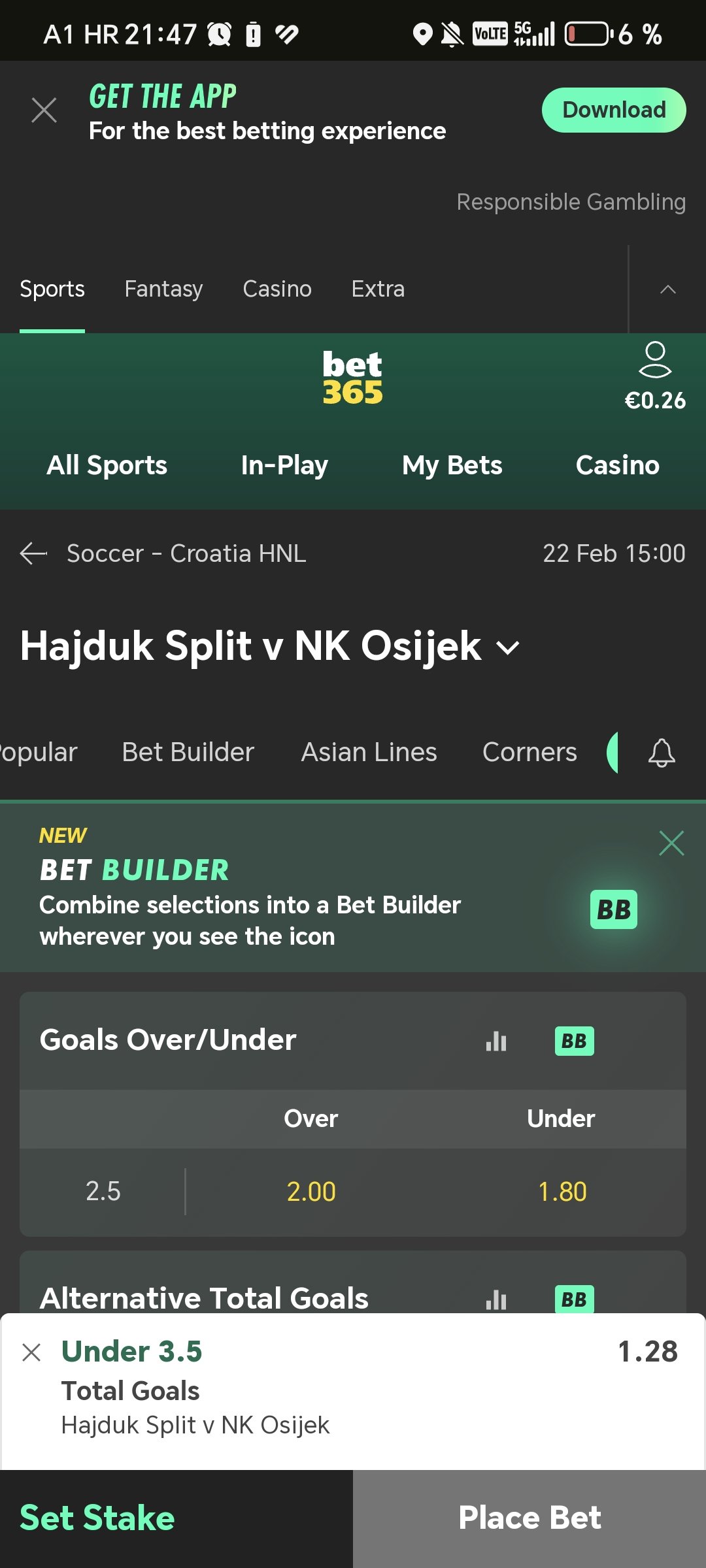
Task: Select the Bet Builder market tab
Action: (188, 752)
